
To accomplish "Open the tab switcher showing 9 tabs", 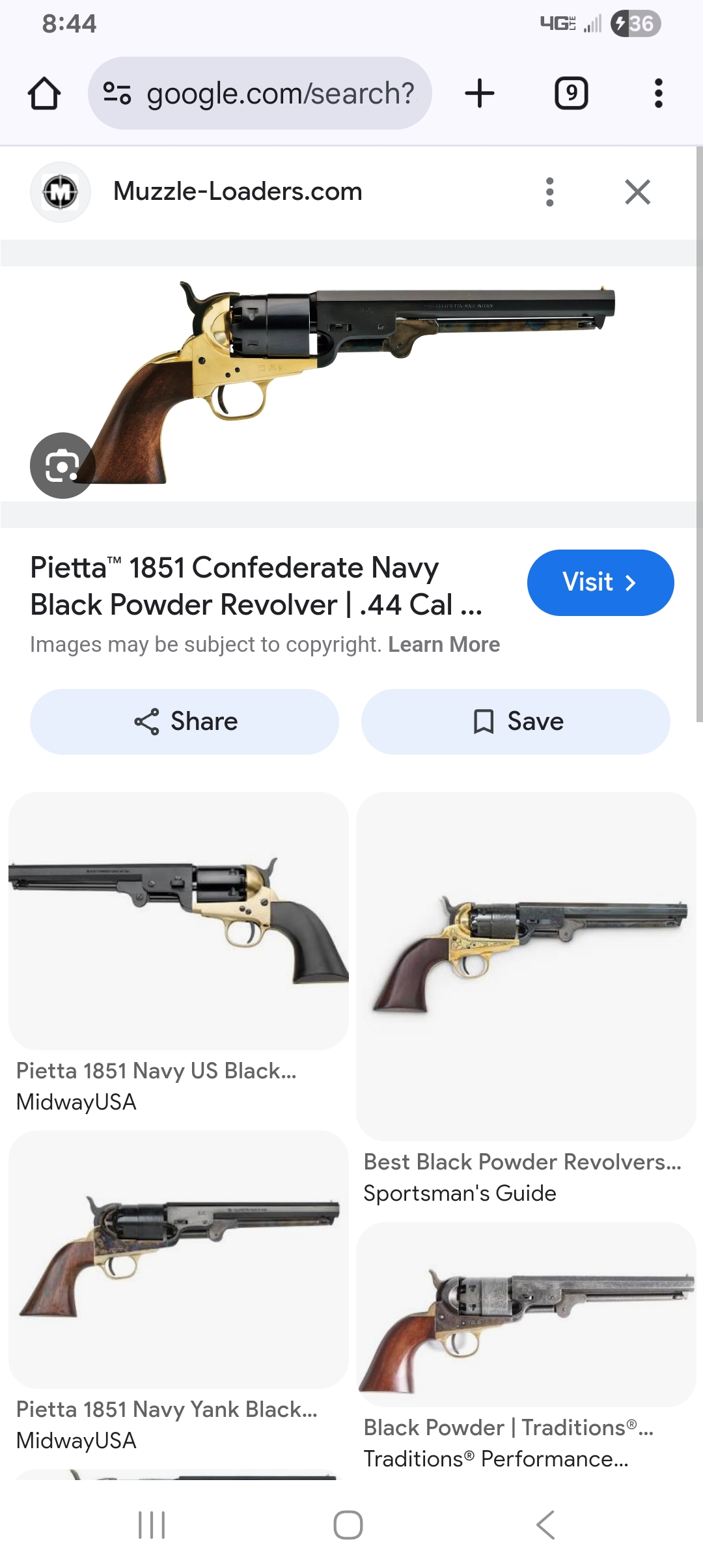I will tap(571, 94).
